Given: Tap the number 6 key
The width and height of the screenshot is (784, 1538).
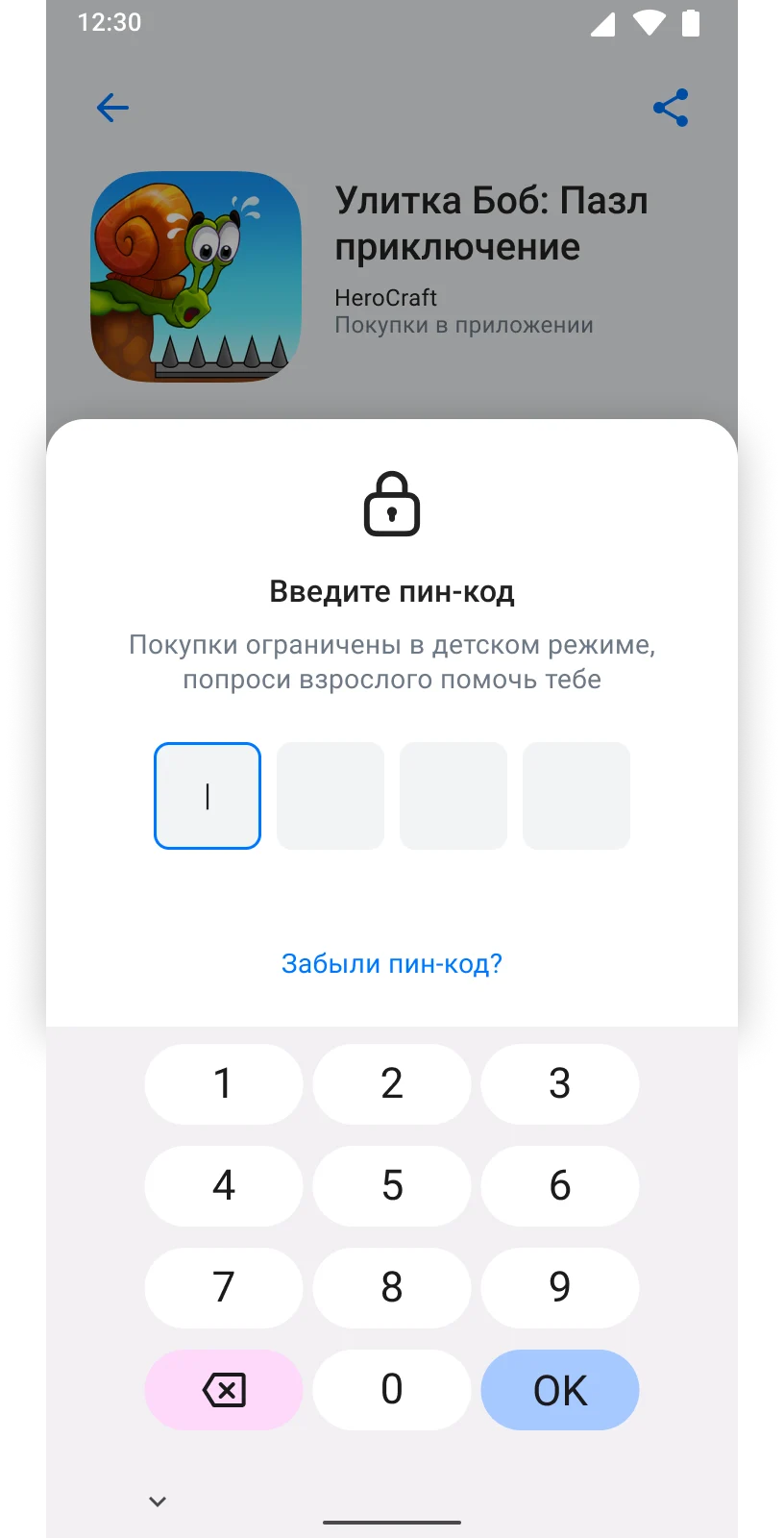Looking at the screenshot, I should coord(560,1186).
